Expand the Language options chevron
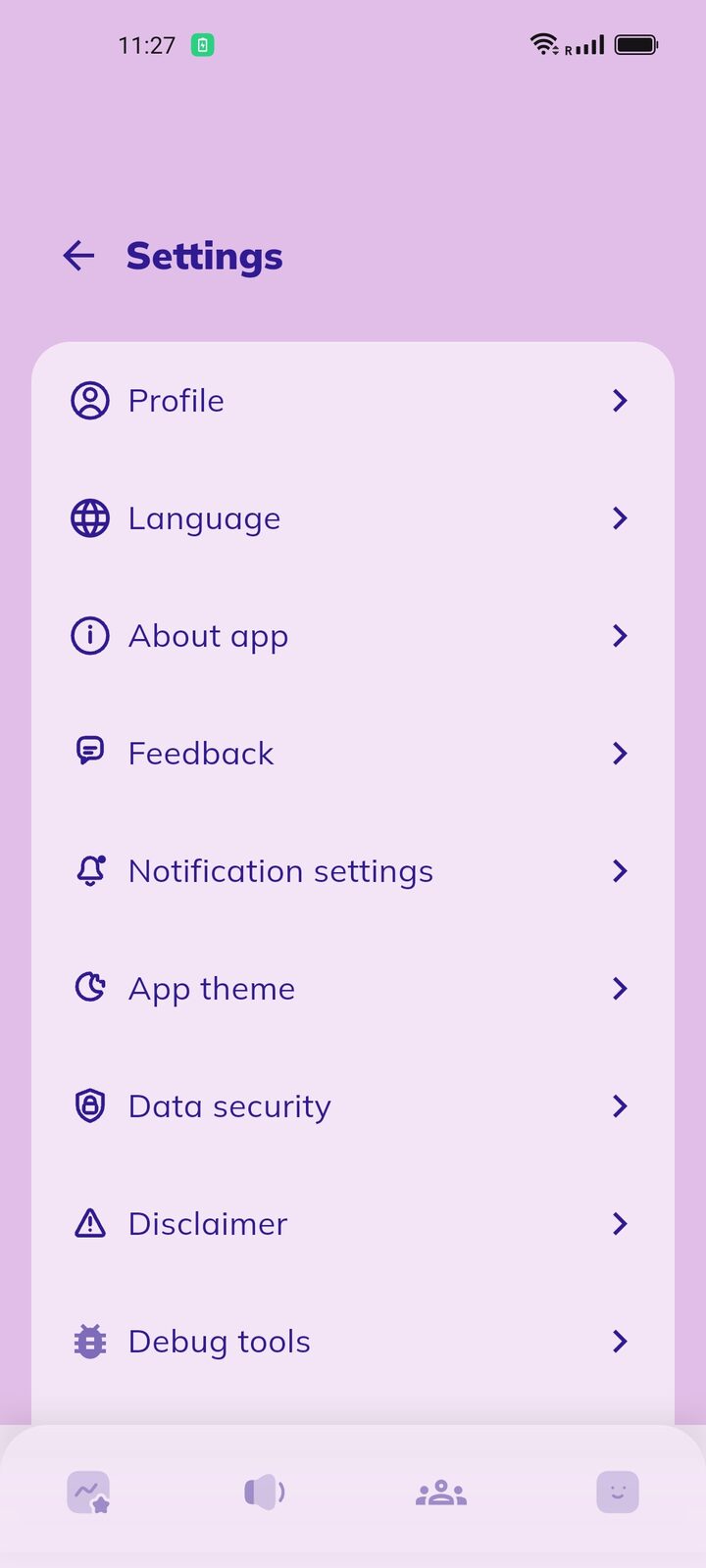Screen dimensions: 706x1568 619,518
